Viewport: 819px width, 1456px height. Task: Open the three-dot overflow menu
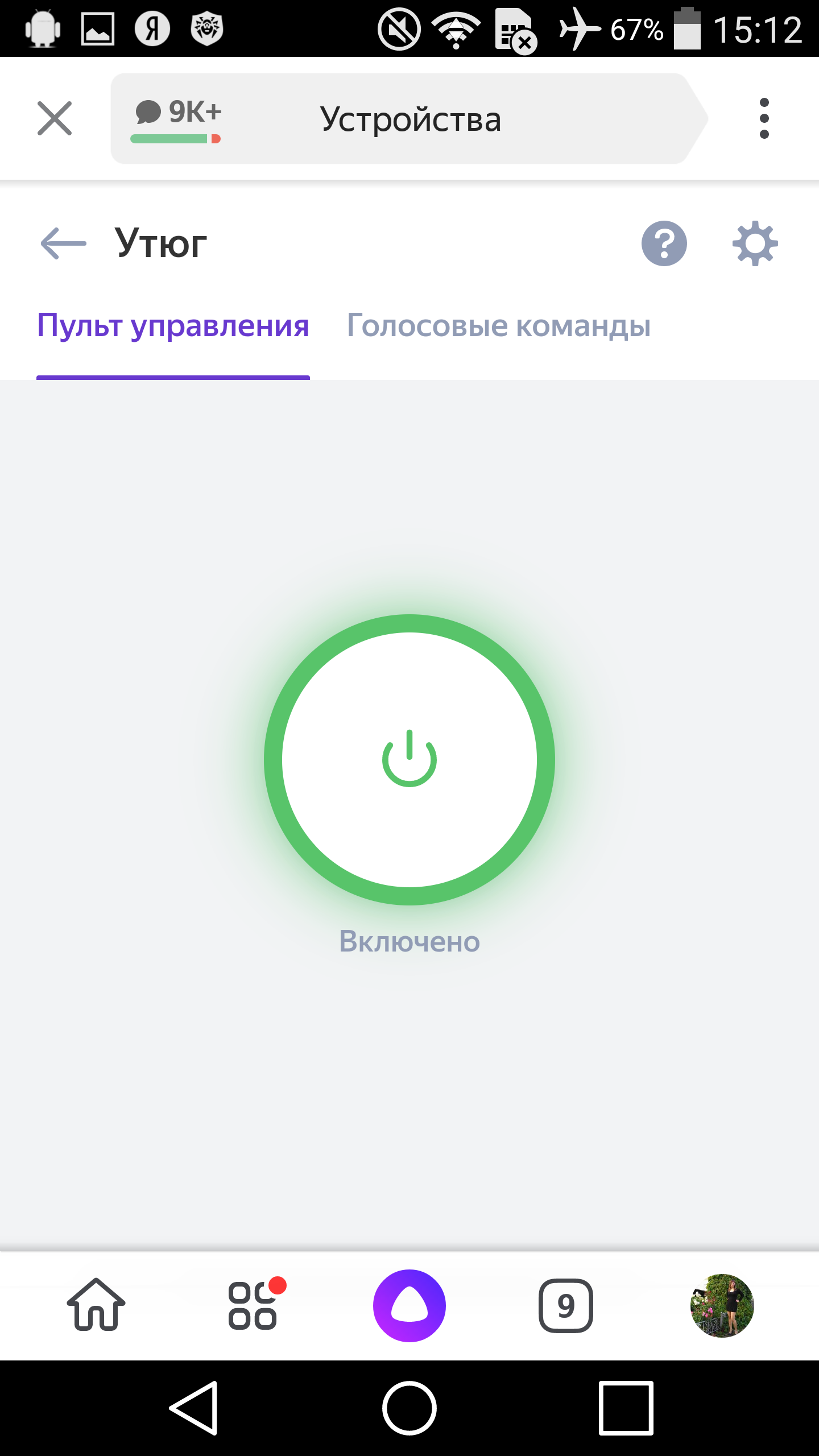764,118
